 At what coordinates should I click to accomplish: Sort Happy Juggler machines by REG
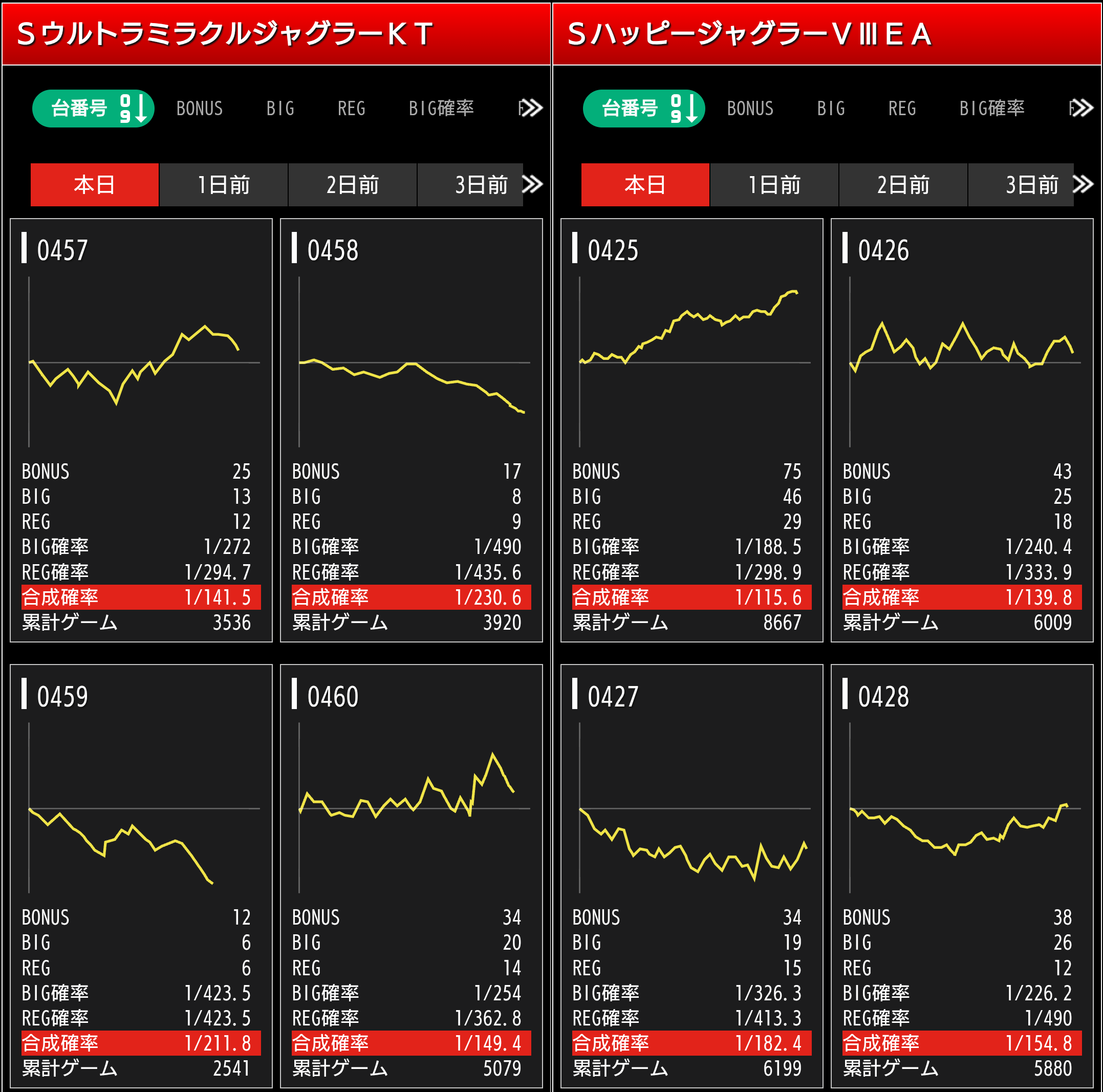pos(901,109)
